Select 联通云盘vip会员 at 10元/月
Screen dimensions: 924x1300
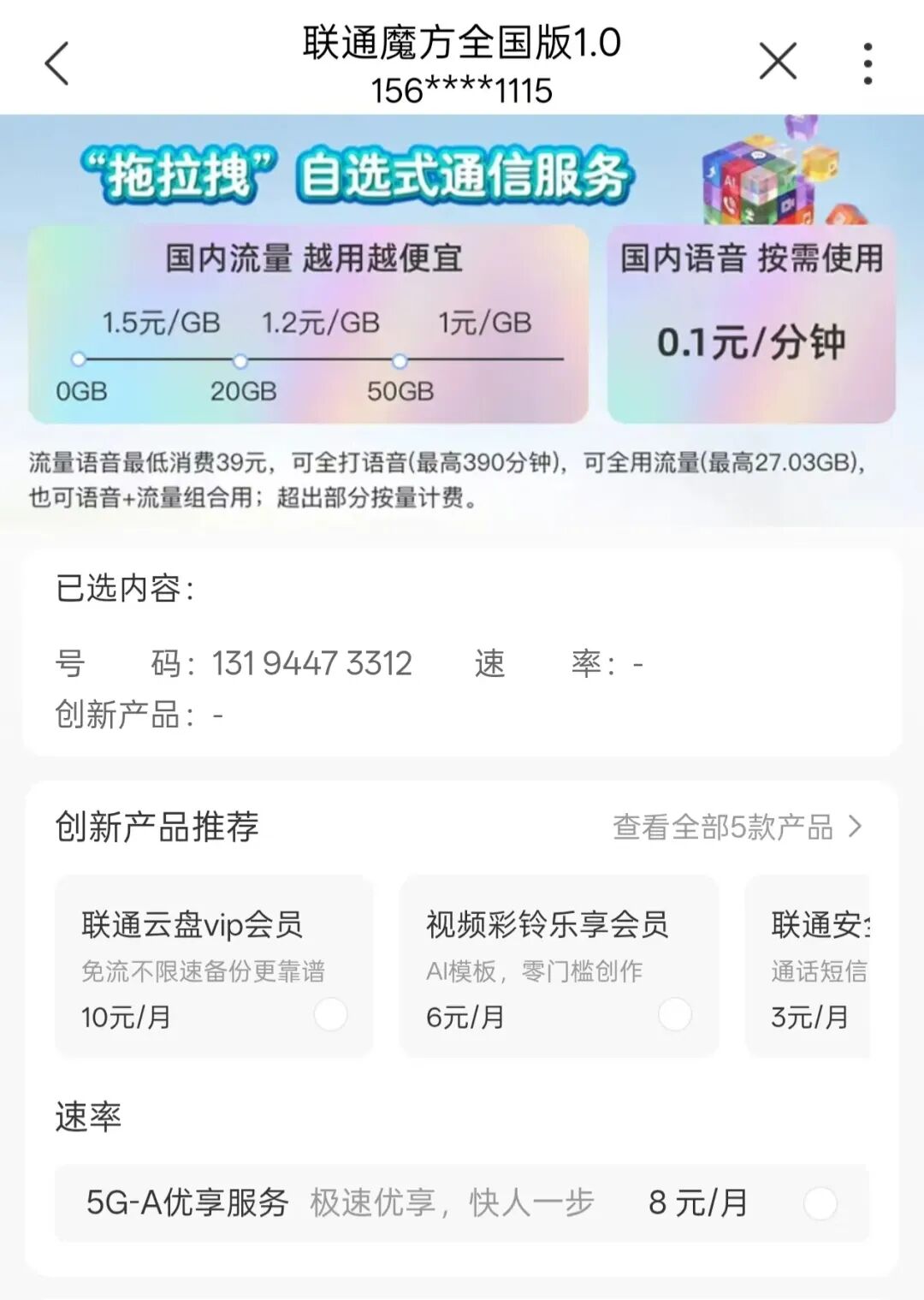(x=330, y=1015)
